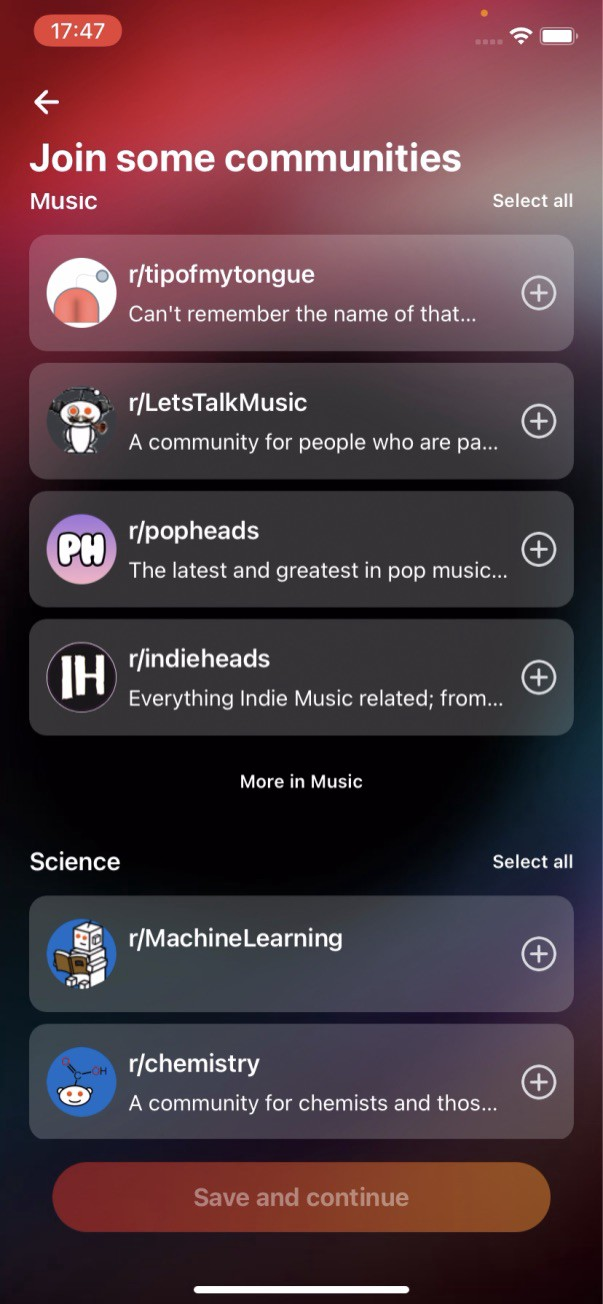
Task: Select all communities in Science
Action: pos(532,861)
